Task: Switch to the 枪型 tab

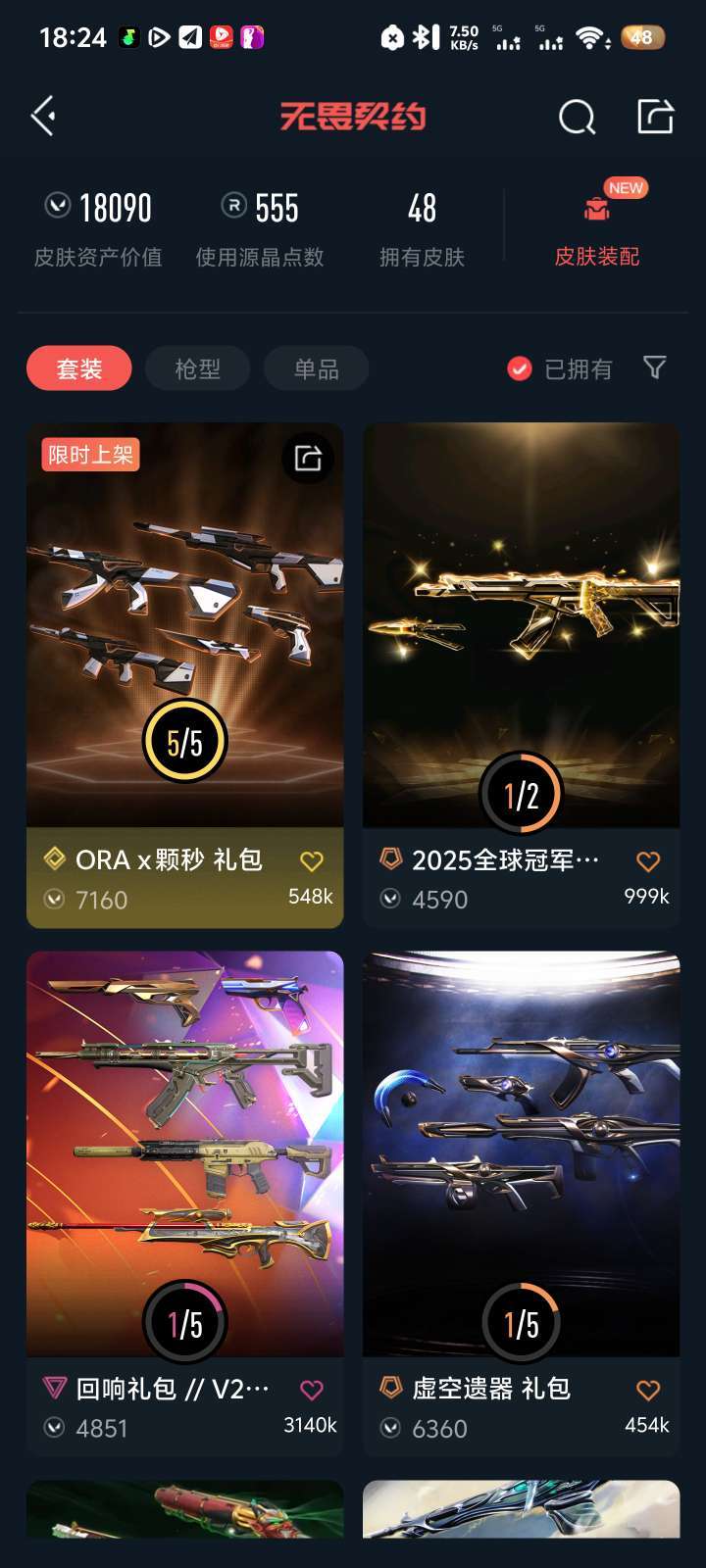Action: [x=197, y=368]
